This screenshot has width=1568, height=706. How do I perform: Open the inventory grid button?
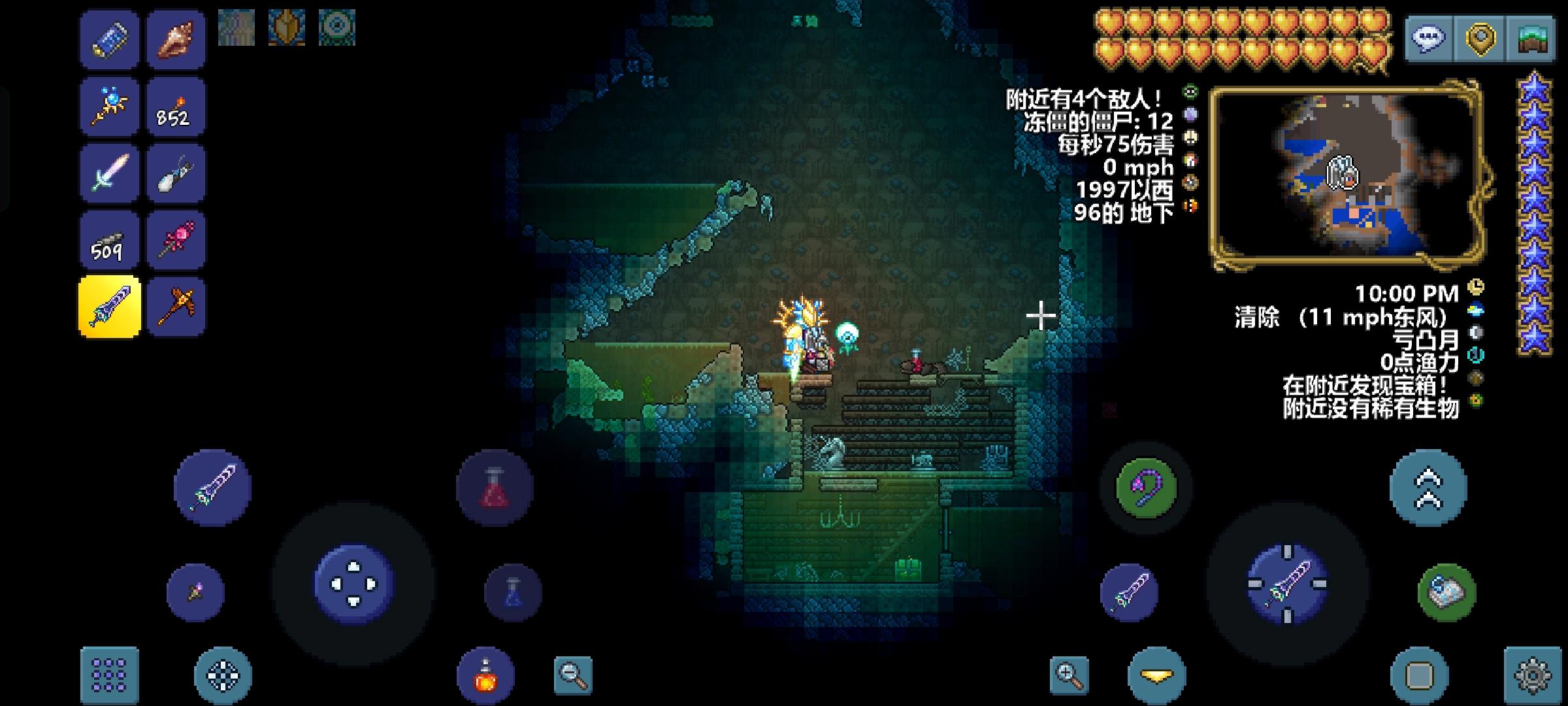coord(109,675)
